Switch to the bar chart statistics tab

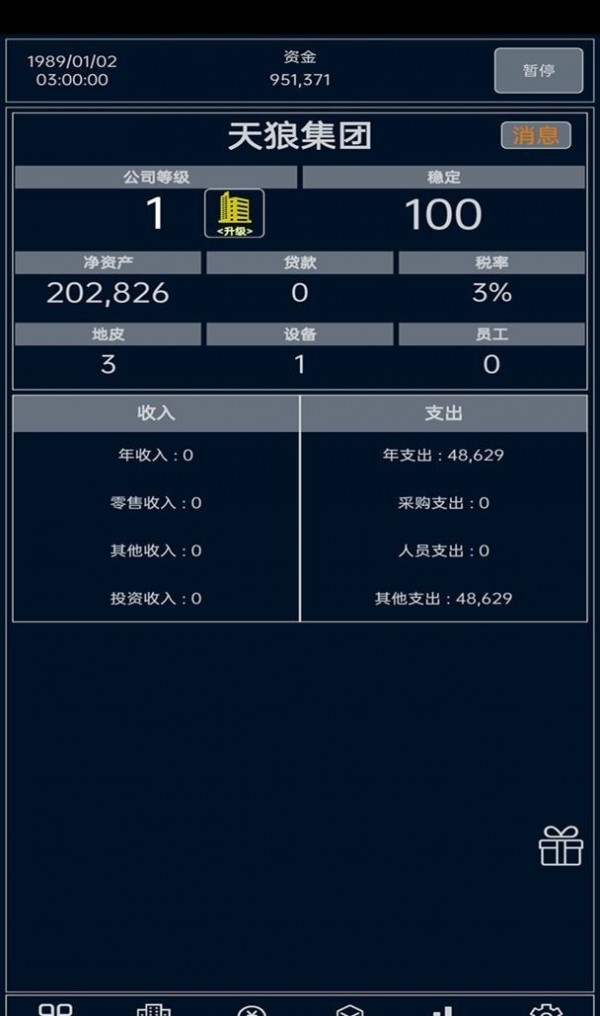[447, 1009]
